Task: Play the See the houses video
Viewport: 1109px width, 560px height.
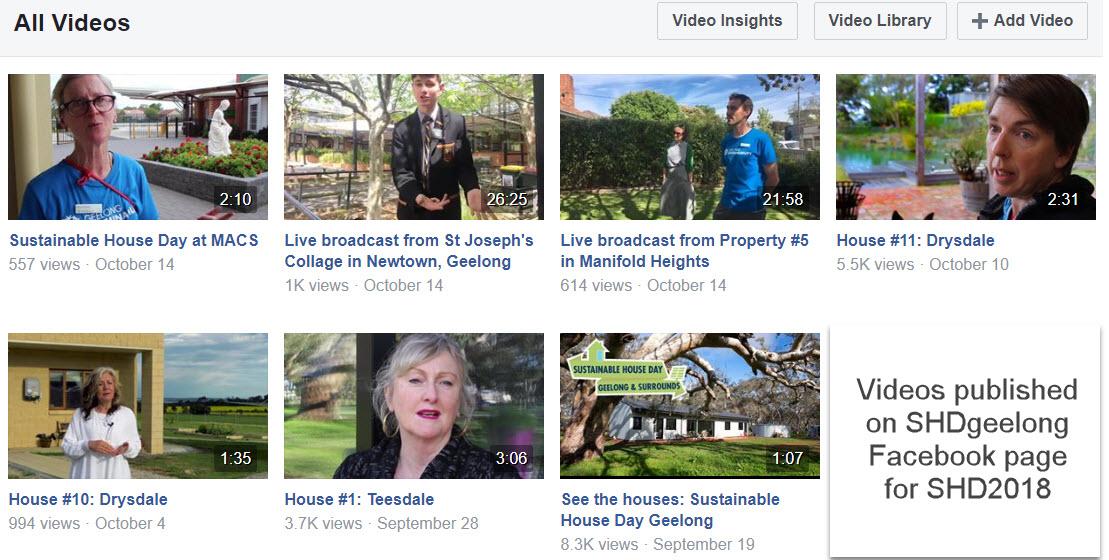Action: (x=690, y=406)
